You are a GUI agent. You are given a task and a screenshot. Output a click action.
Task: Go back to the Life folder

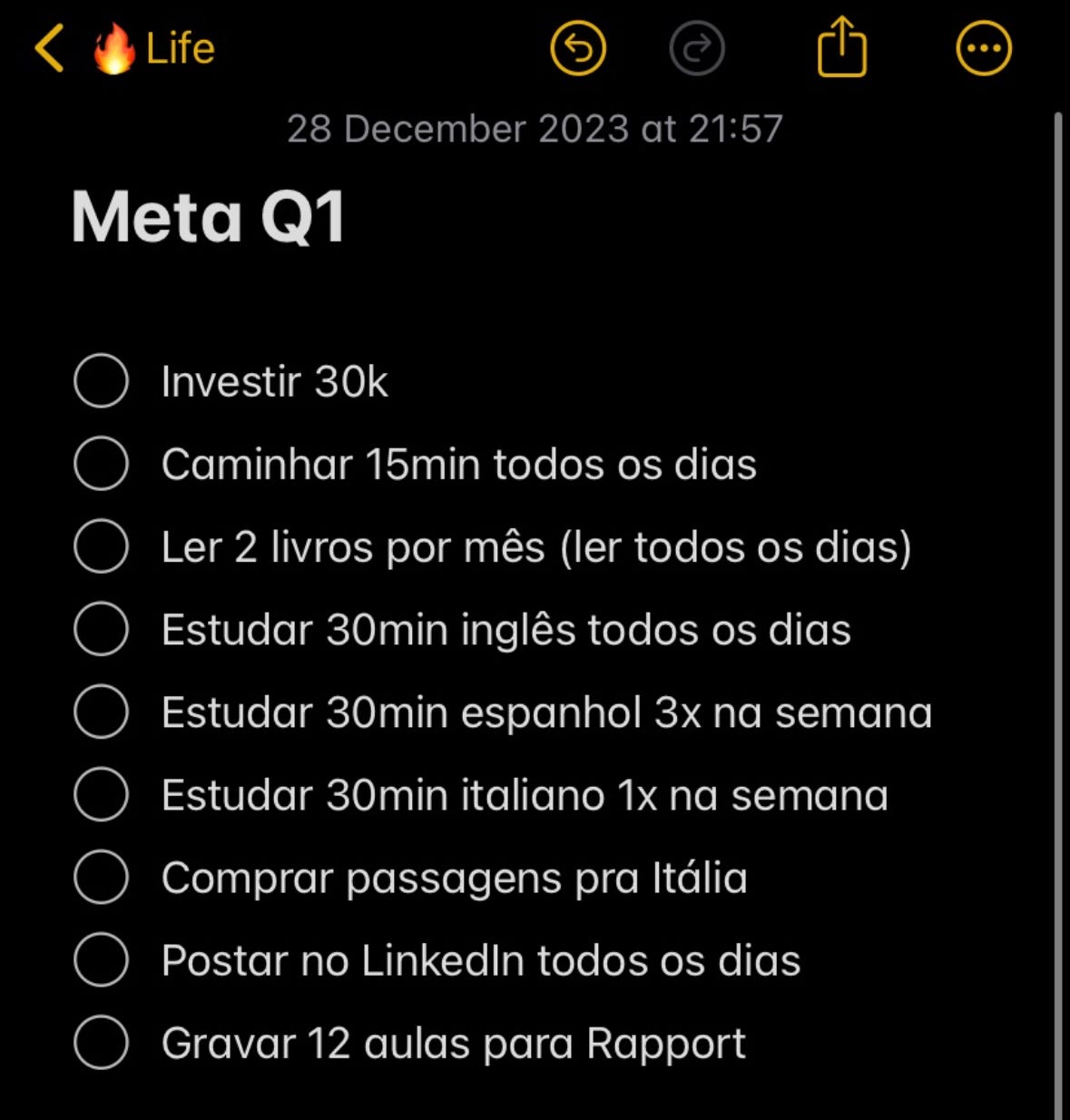(124, 48)
